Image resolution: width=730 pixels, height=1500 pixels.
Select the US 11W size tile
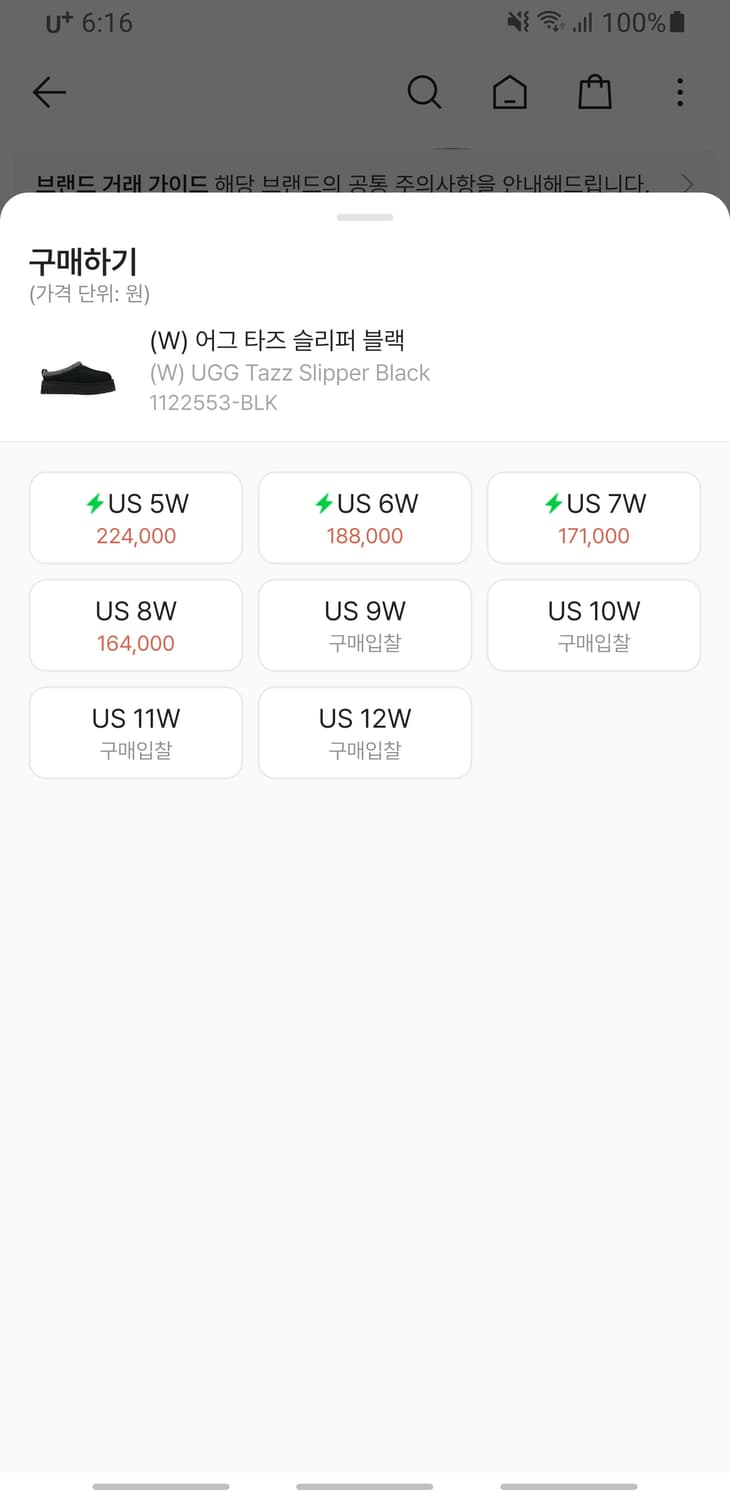pos(135,732)
